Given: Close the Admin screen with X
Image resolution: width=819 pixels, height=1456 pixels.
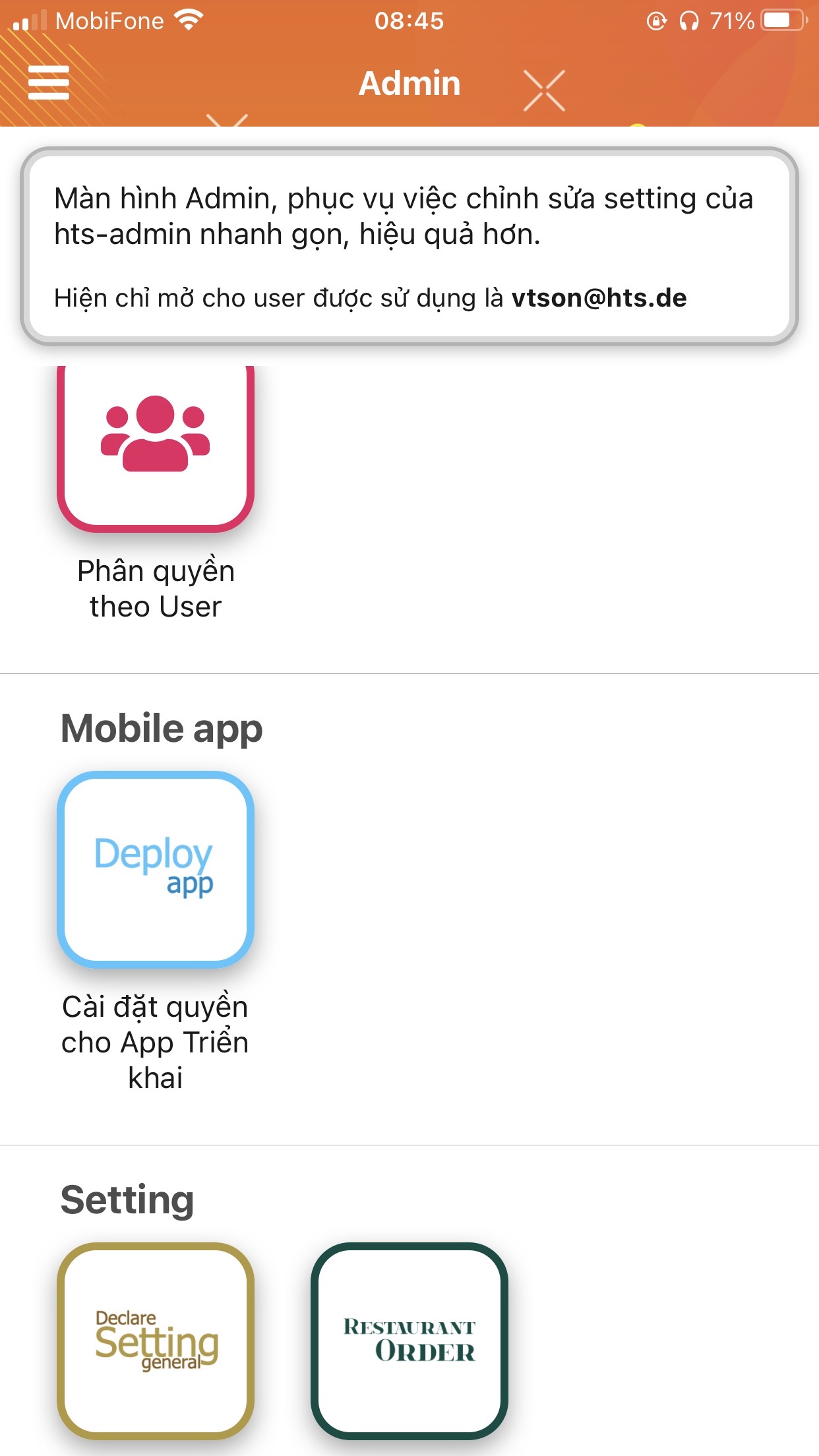Looking at the screenshot, I should coord(544,90).
